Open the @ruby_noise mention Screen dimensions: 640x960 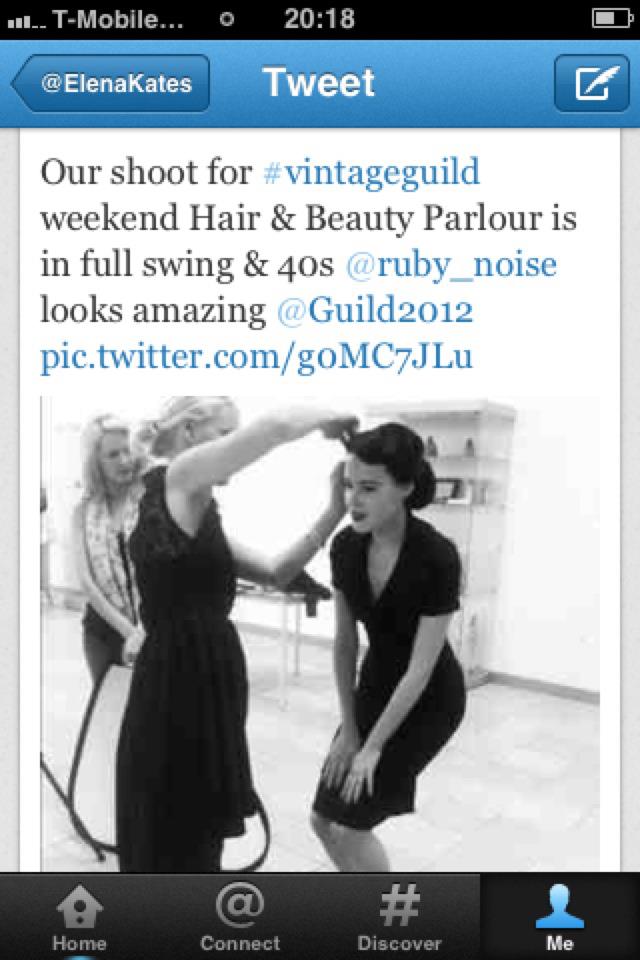pyautogui.click(x=451, y=265)
